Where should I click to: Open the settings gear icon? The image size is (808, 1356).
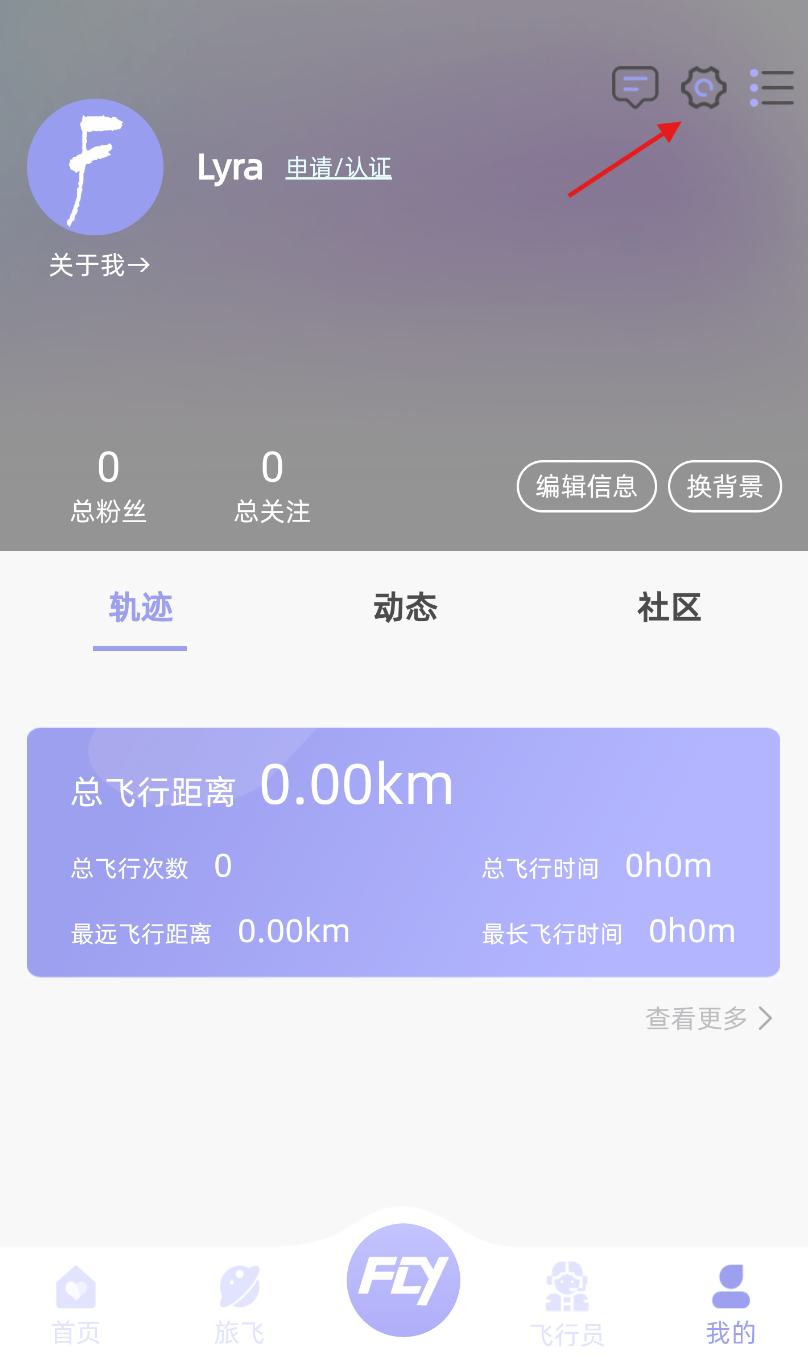pyautogui.click(x=703, y=88)
